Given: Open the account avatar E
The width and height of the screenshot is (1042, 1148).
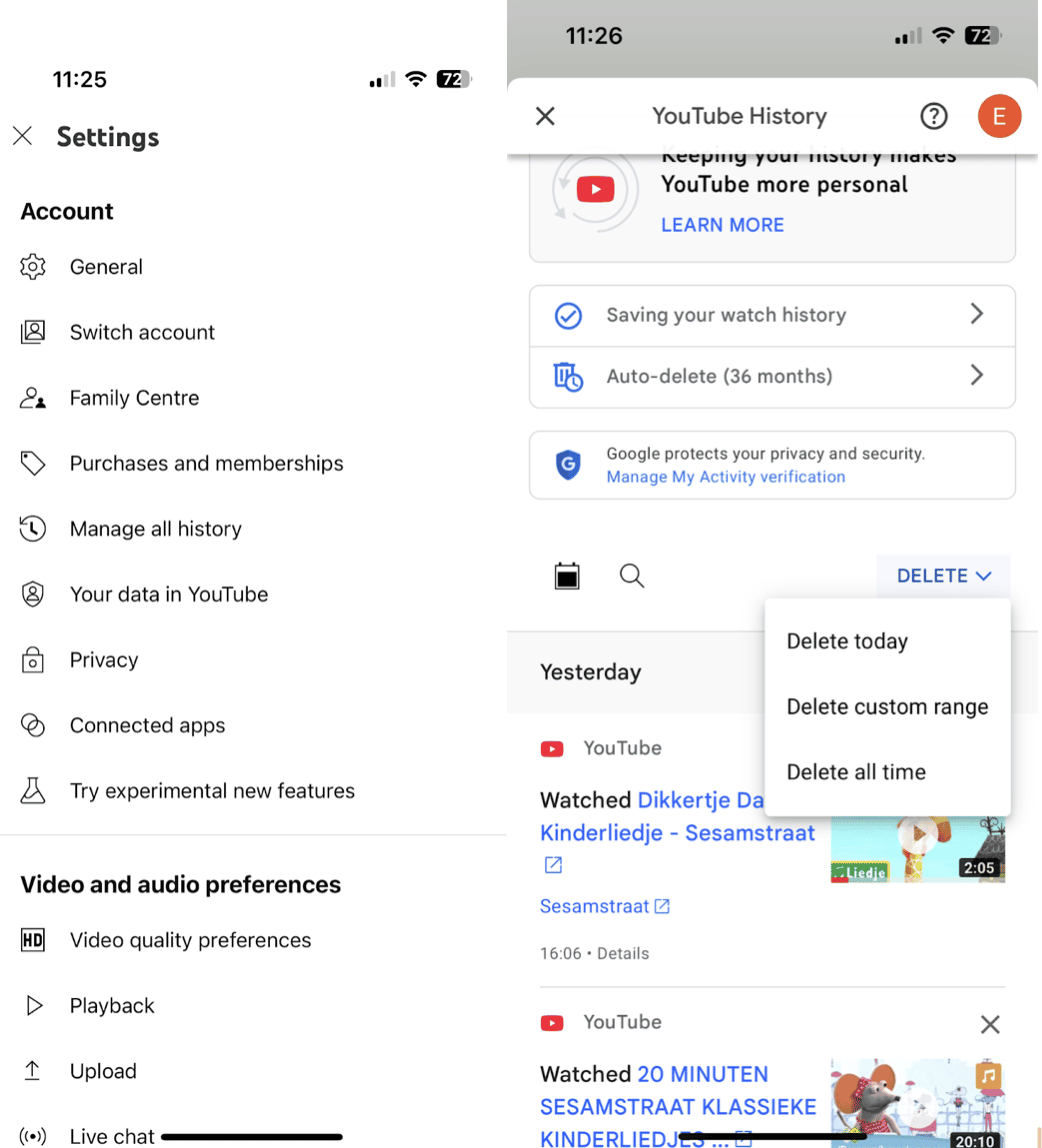Looking at the screenshot, I should pos(999,116).
